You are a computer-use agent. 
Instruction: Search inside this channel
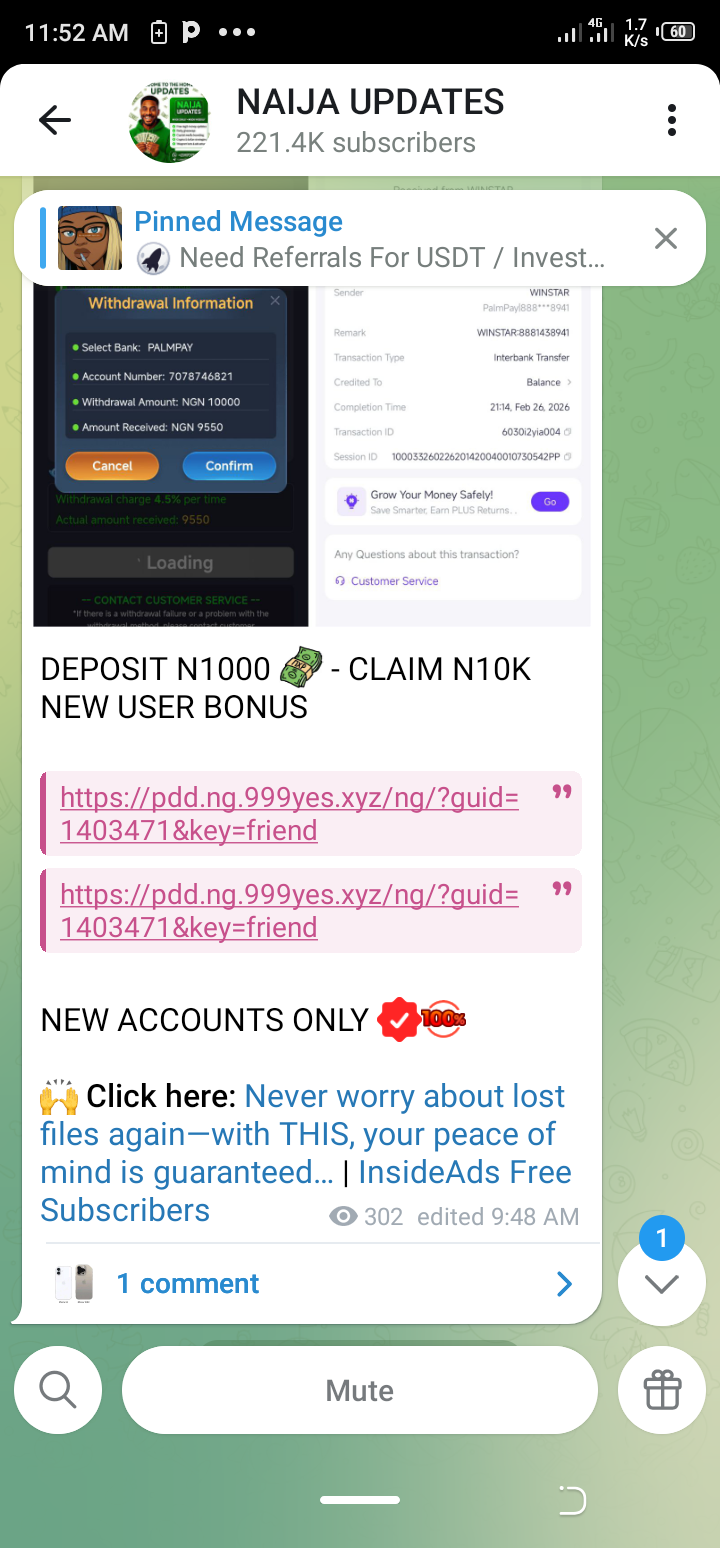tap(58, 1390)
